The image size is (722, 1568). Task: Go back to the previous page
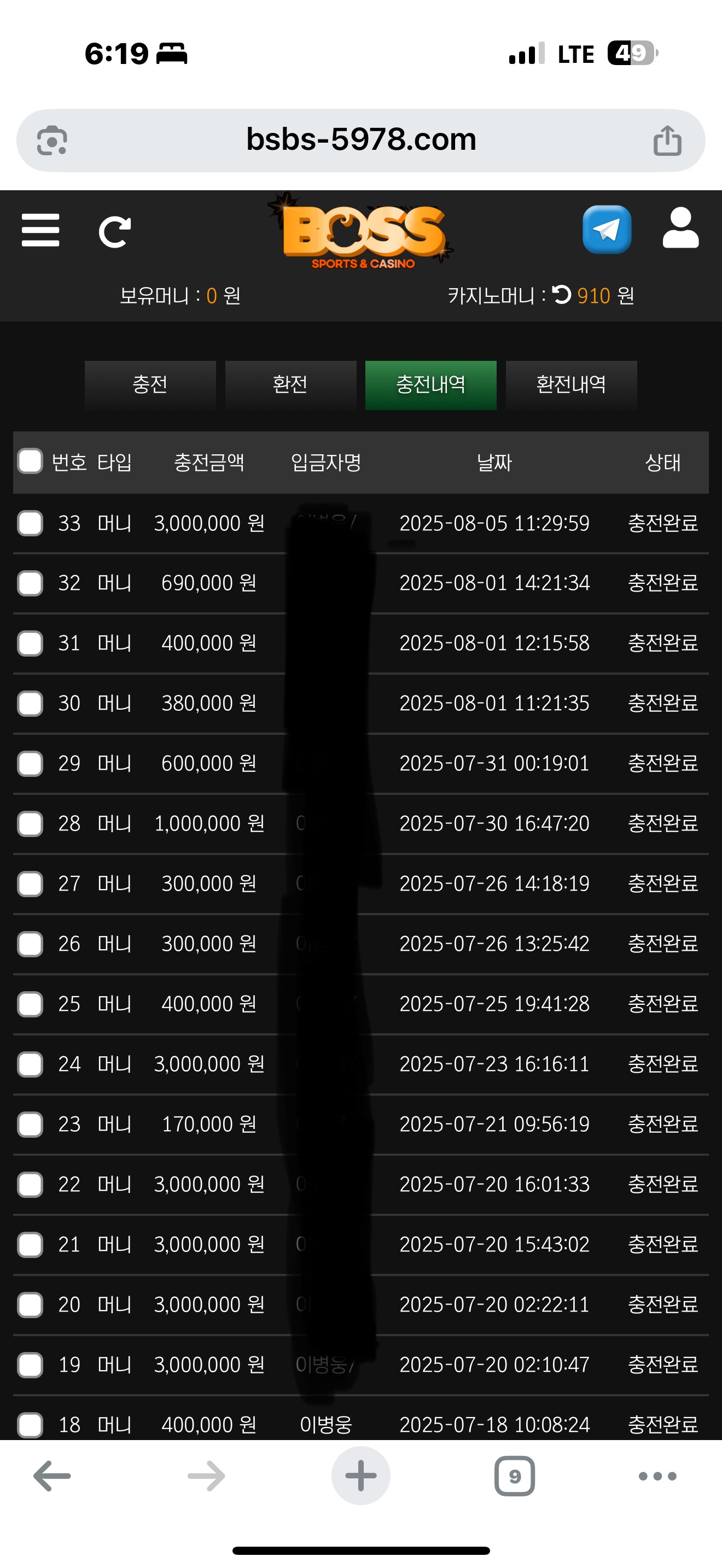52,1476
